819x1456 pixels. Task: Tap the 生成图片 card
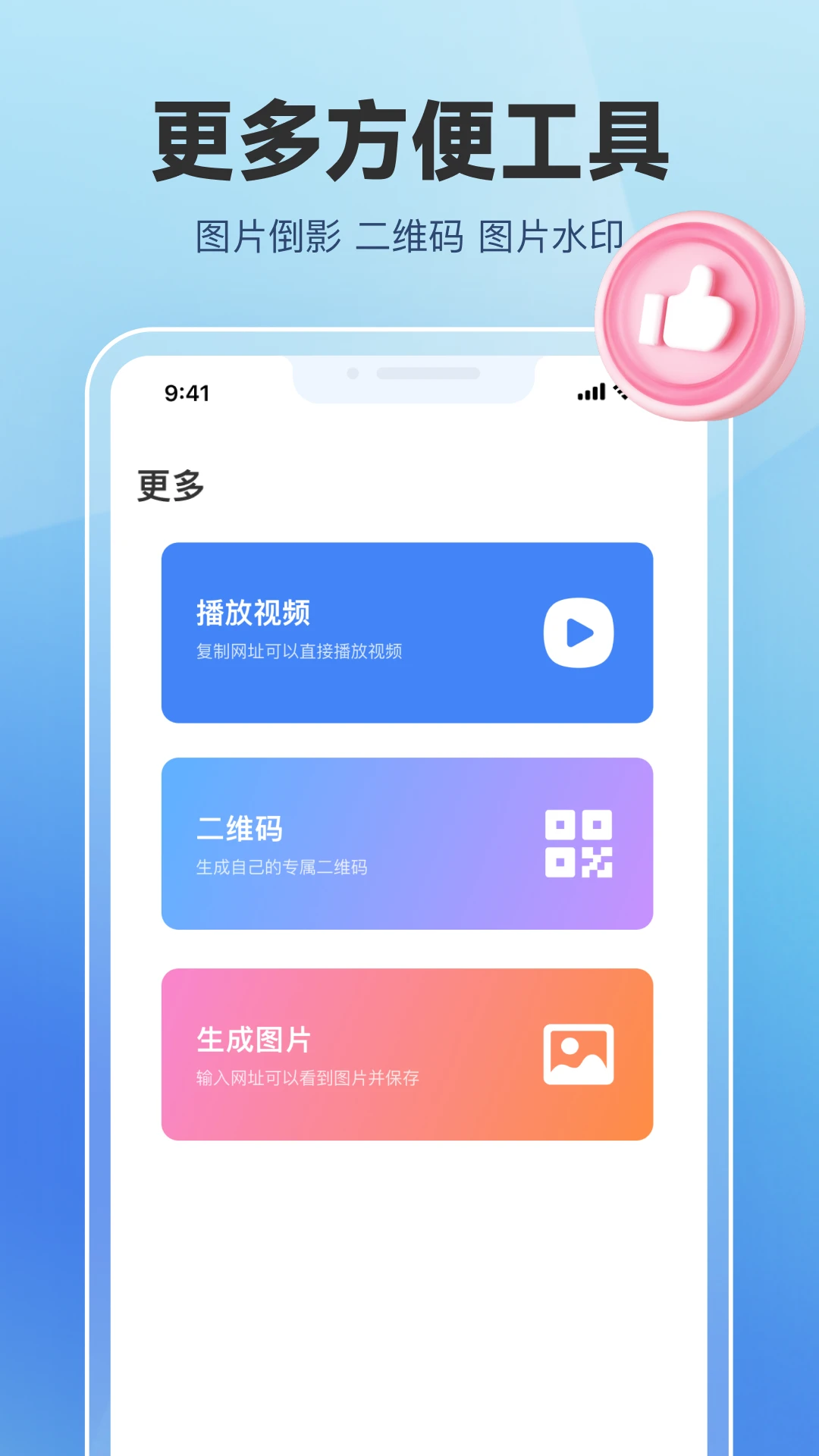click(x=407, y=1054)
